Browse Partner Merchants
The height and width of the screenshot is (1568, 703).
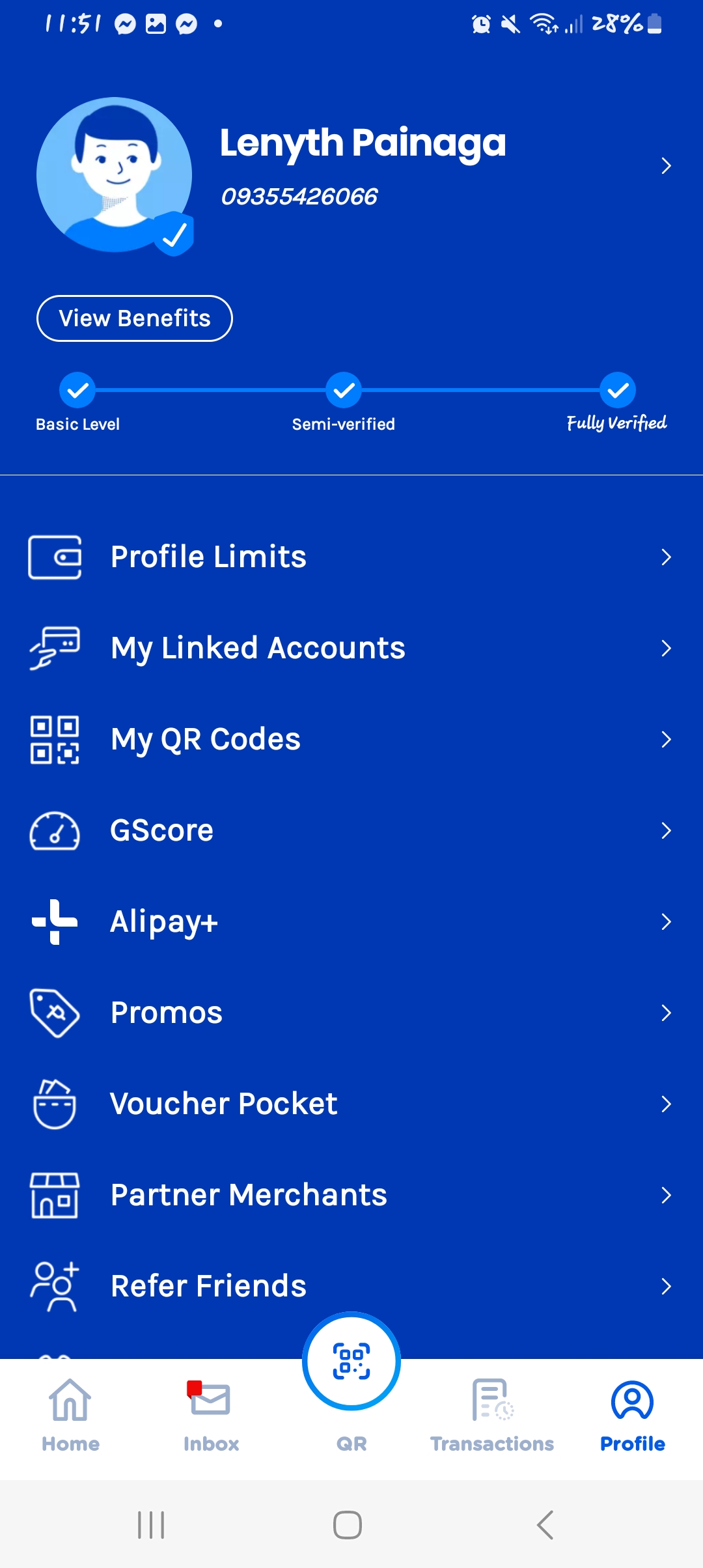click(351, 1195)
